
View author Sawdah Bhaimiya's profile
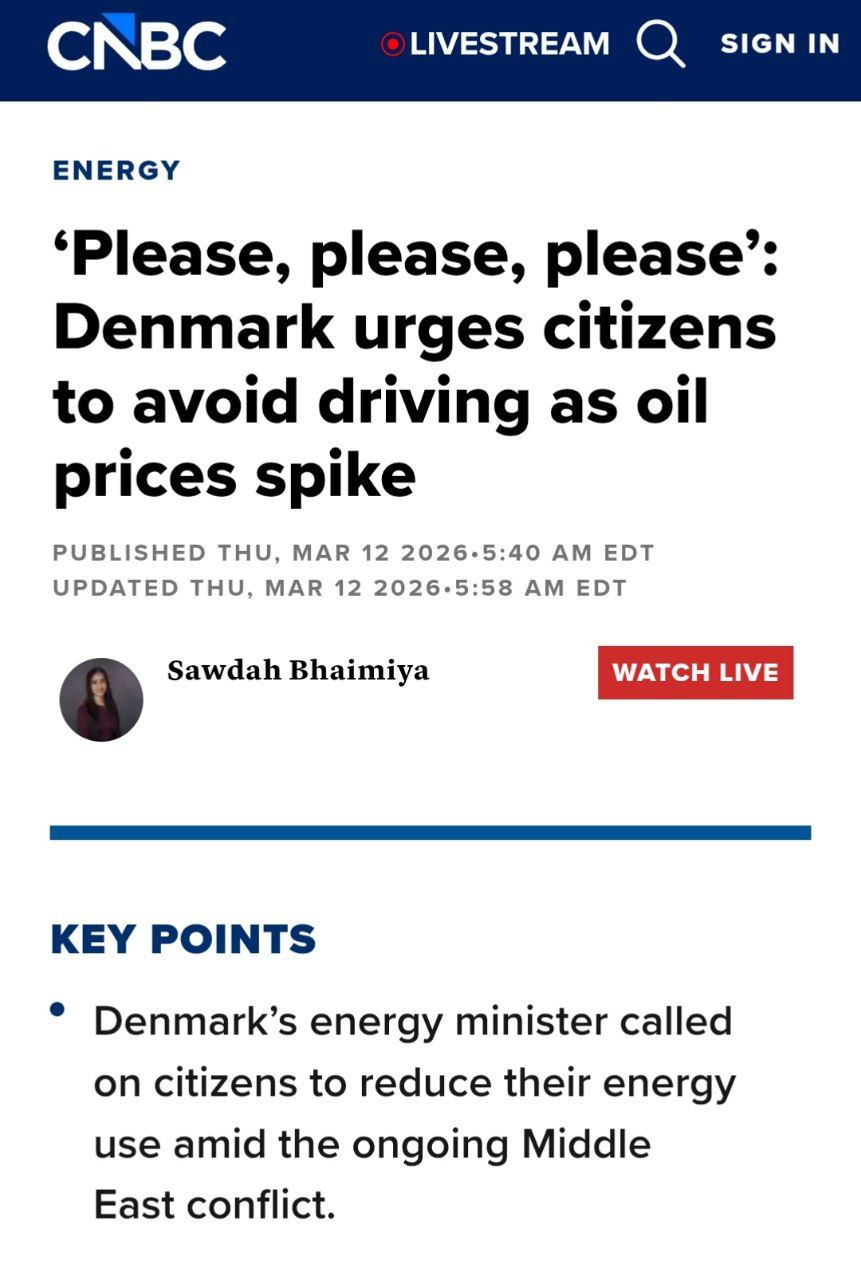tap(298, 671)
